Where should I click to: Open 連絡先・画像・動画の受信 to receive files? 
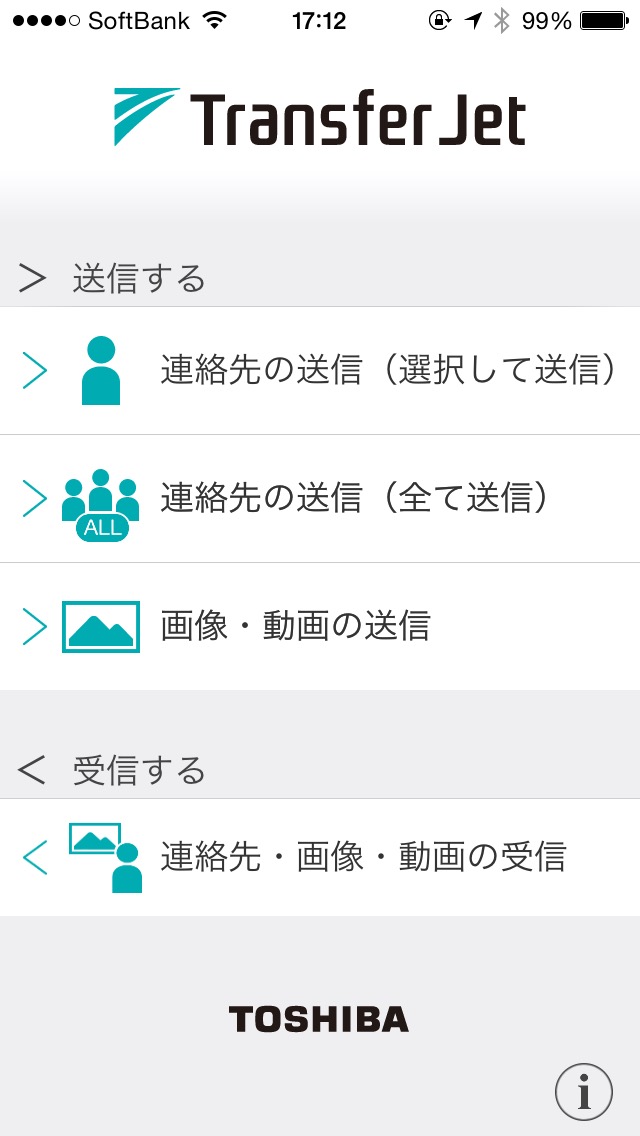click(320, 857)
